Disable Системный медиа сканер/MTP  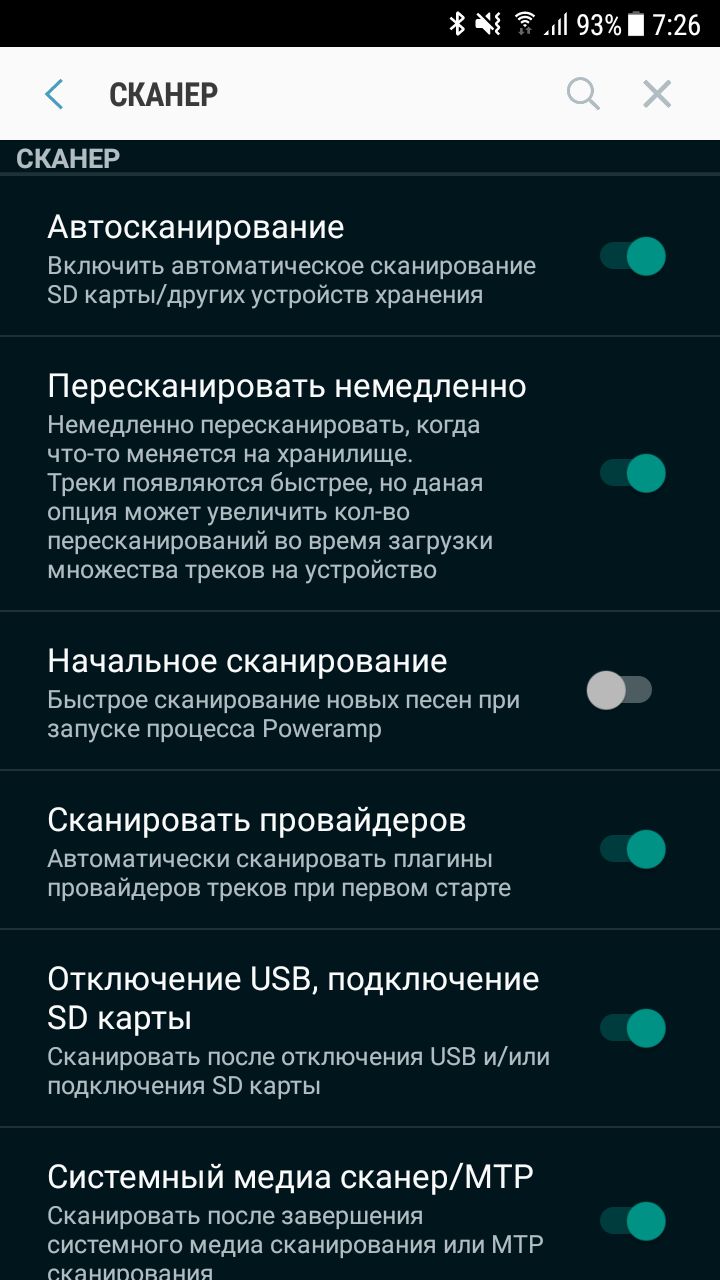633,1220
